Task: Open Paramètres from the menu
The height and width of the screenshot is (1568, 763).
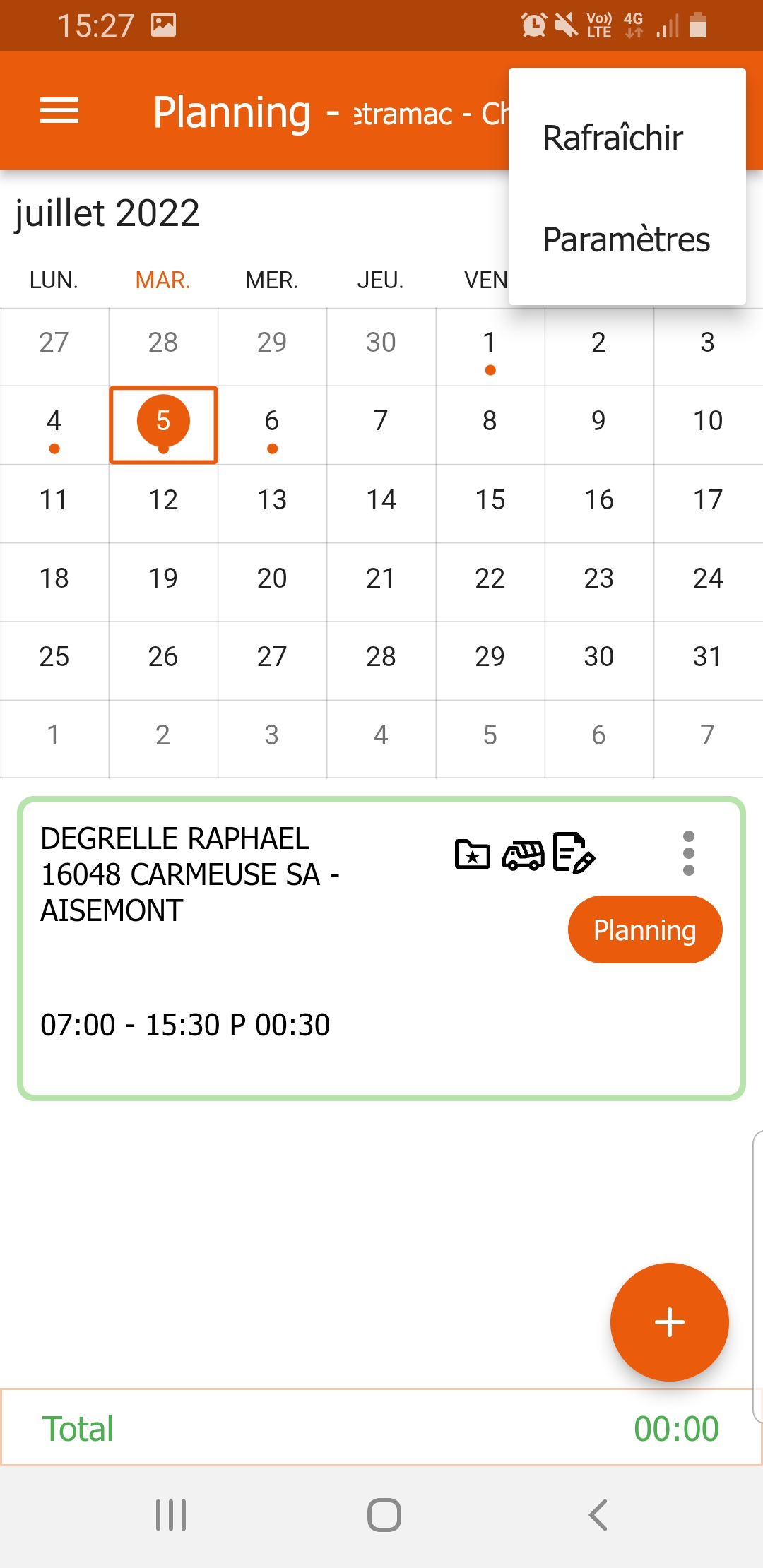Action: [x=626, y=239]
